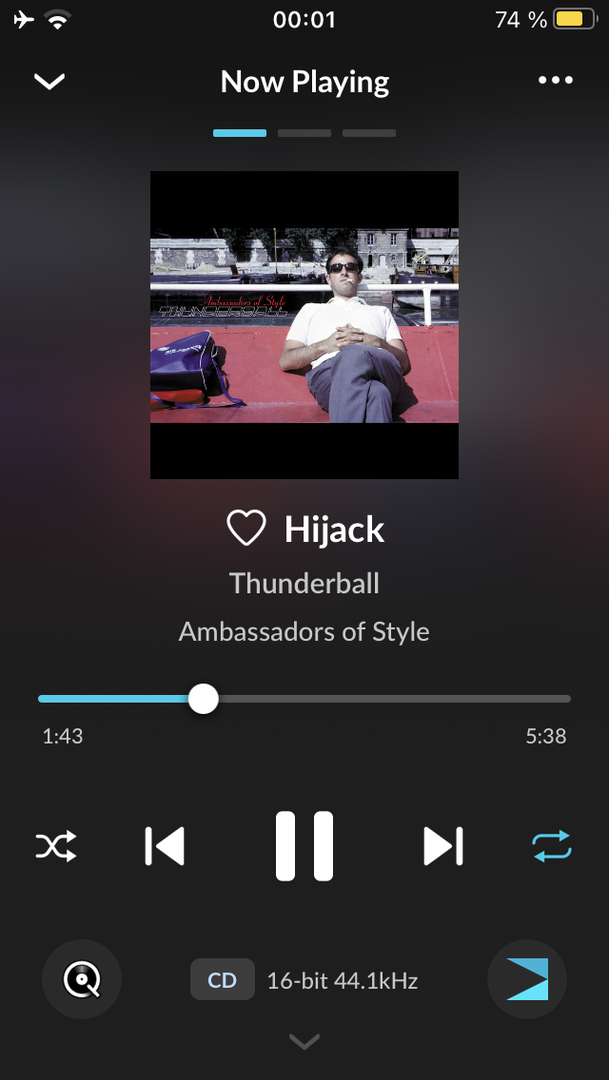Toggle shuffle playback
Viewport: 609px width, 1080px height.
[56, 847]
